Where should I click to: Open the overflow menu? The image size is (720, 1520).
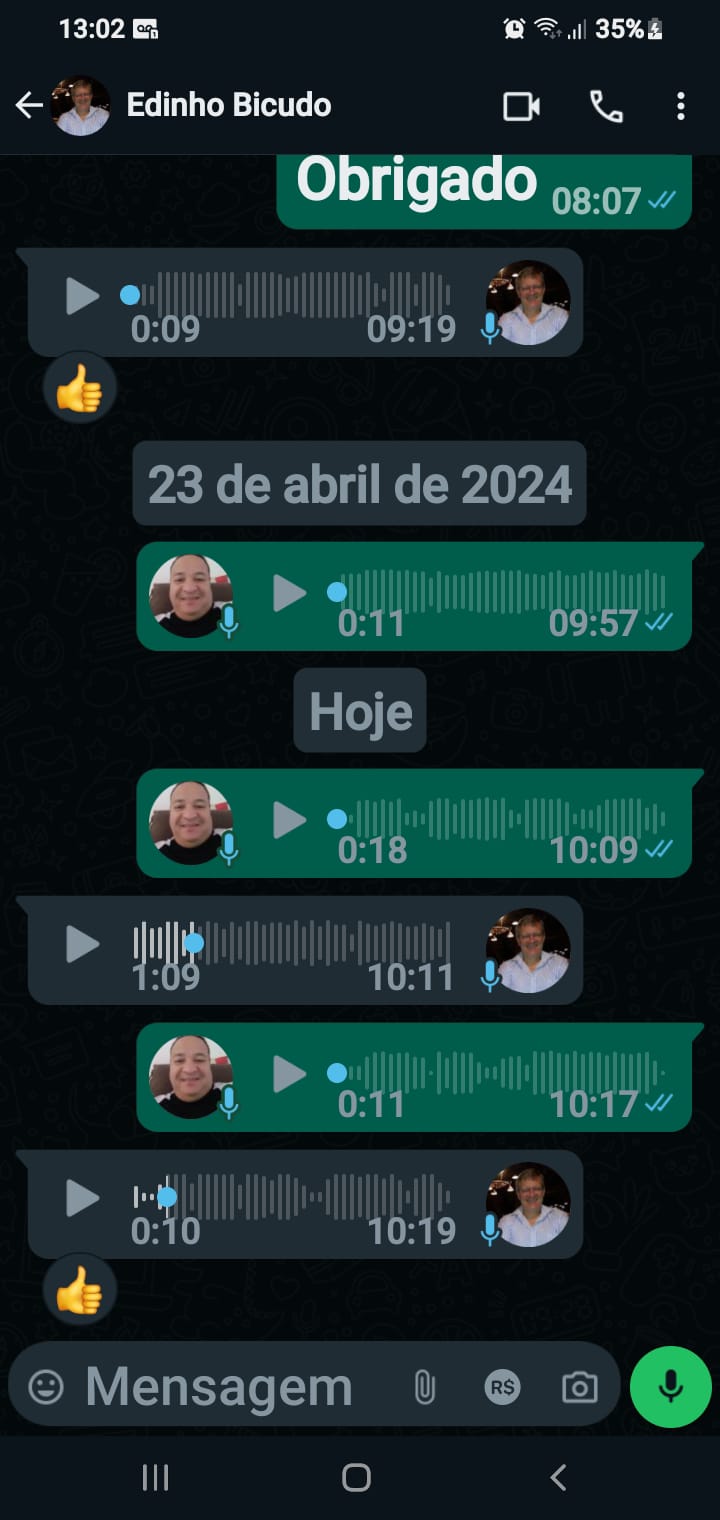[x=680, y=106]
